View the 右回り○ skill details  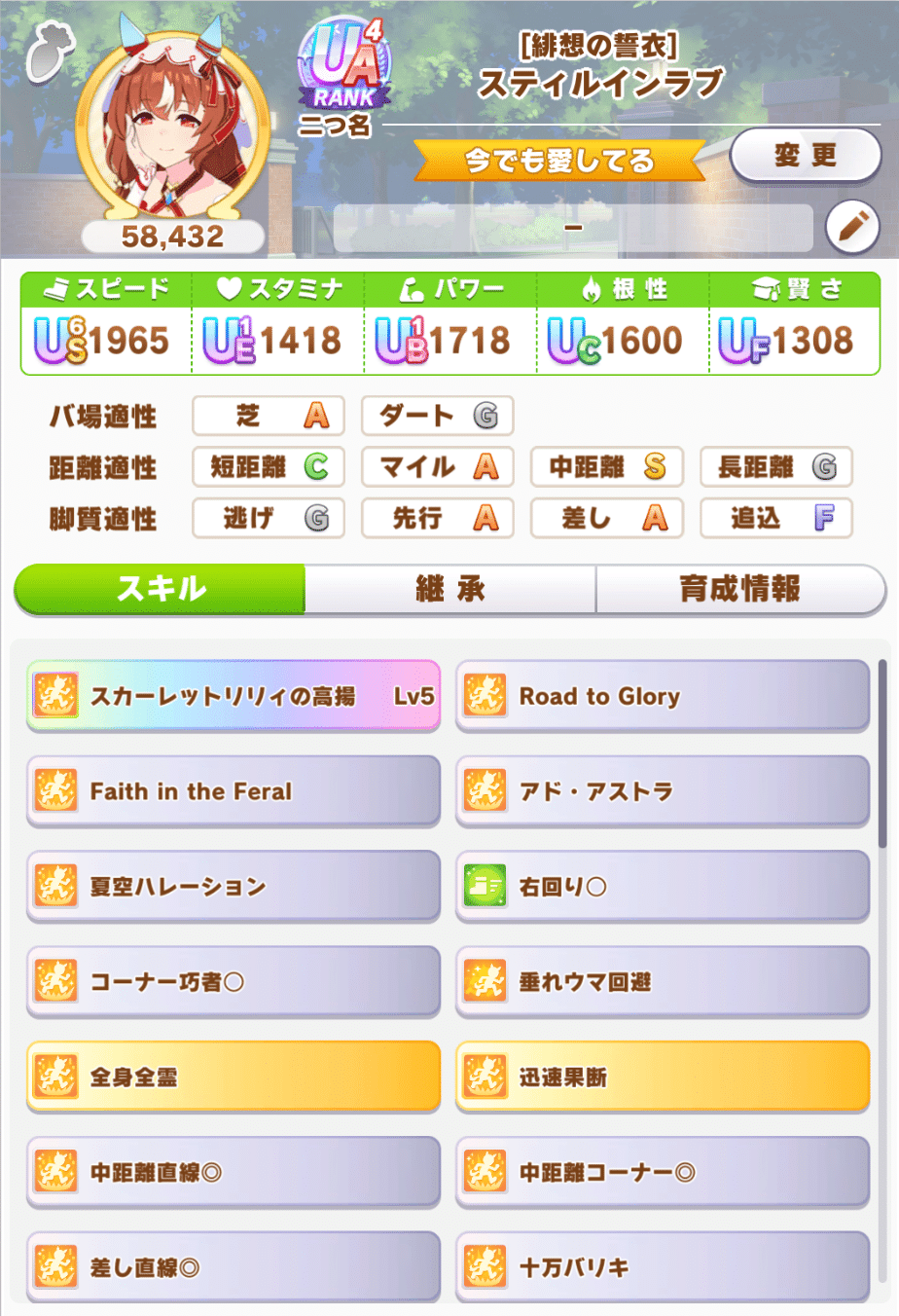662,887
